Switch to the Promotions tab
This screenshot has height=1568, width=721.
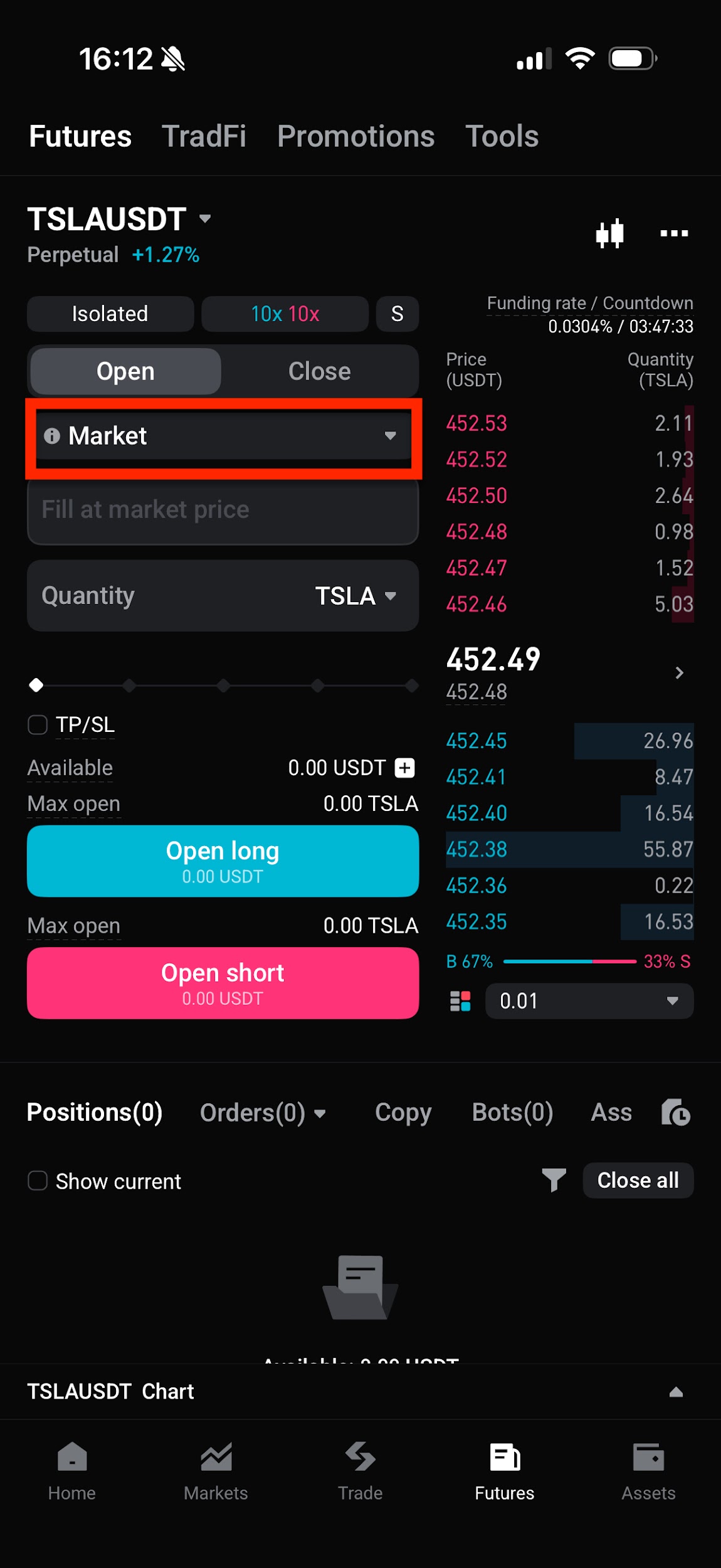[355, 136]
